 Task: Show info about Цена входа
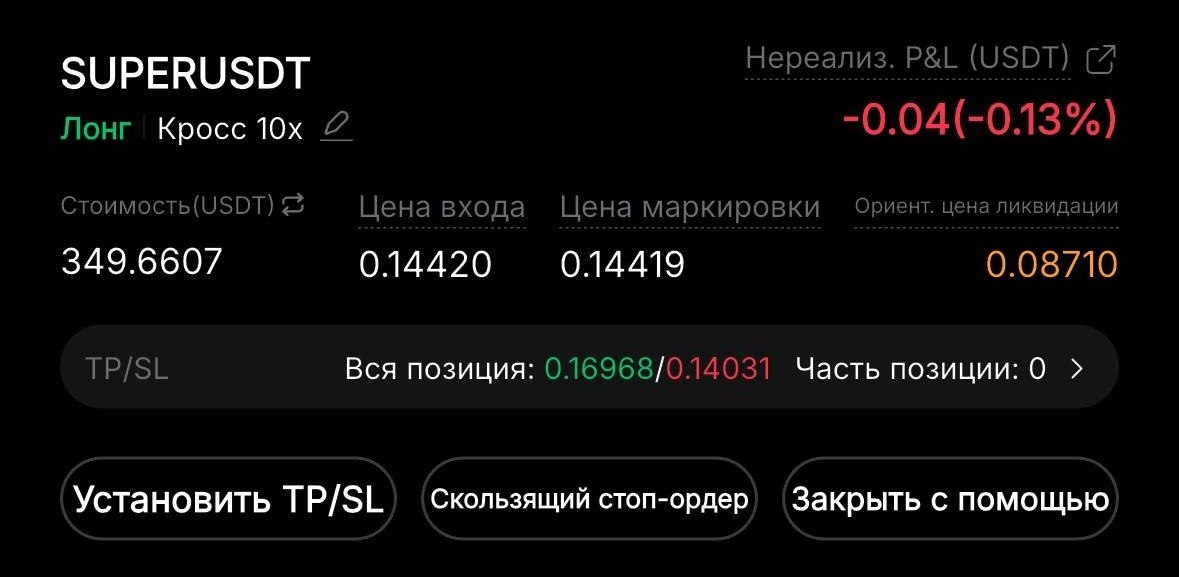tap(442, 207)
